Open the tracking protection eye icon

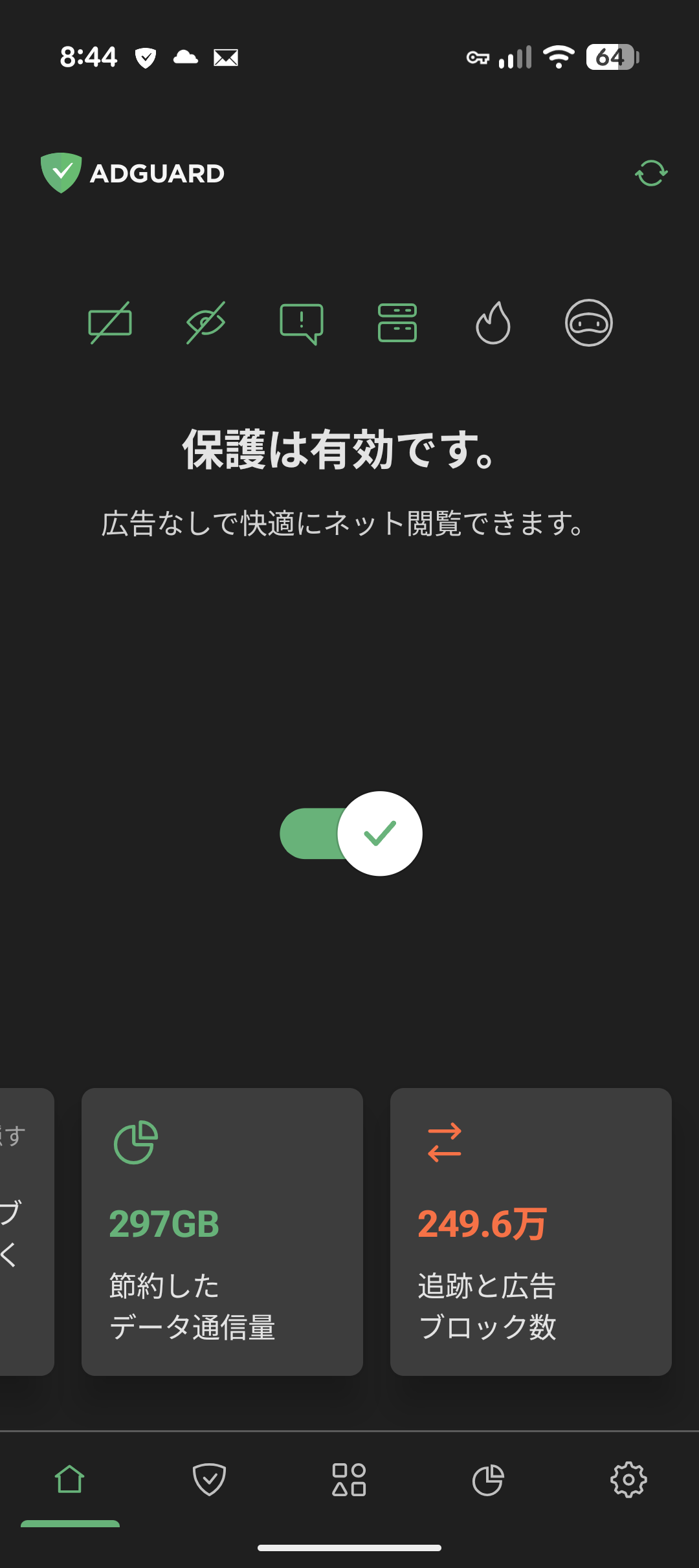206,323
